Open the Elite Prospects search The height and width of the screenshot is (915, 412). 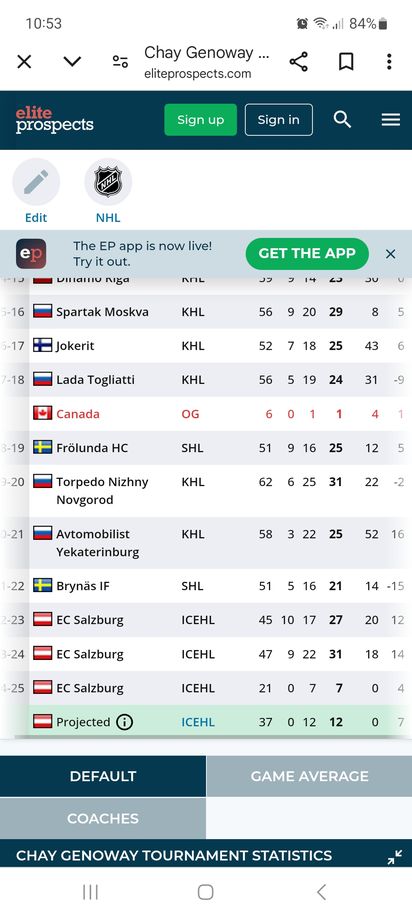[343, 120]
